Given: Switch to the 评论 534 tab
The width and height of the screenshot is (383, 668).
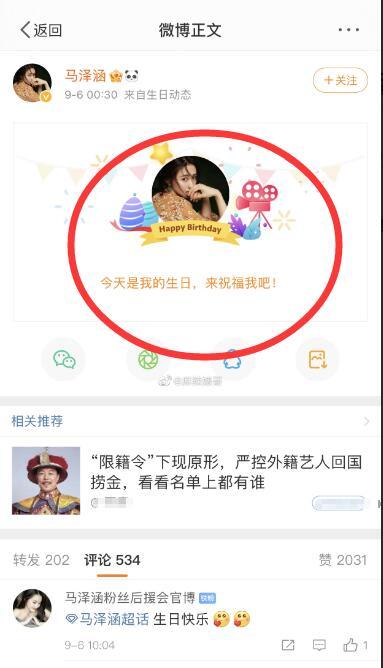Looking at the screenshot, I should (112, 560).
